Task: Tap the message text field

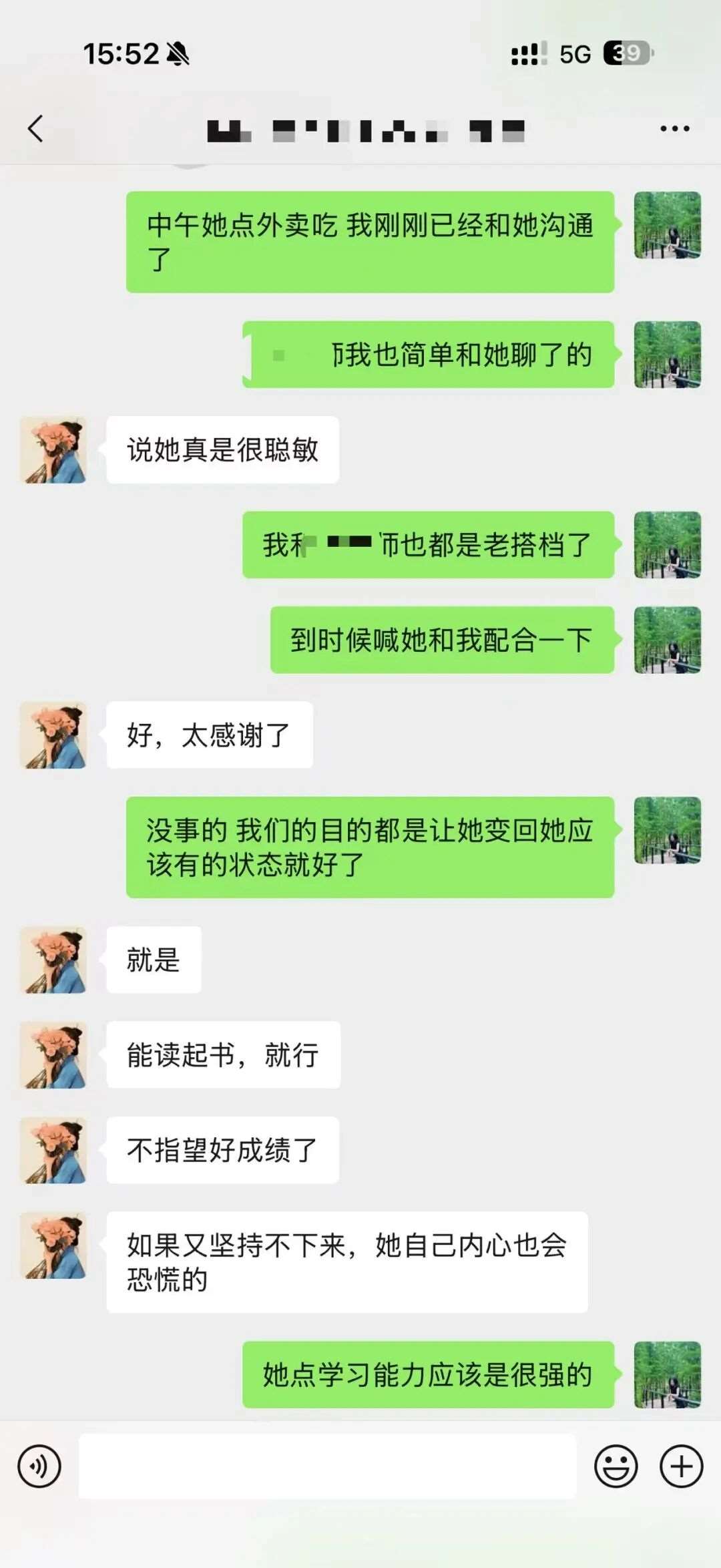Action: [x=327, y=1466]
